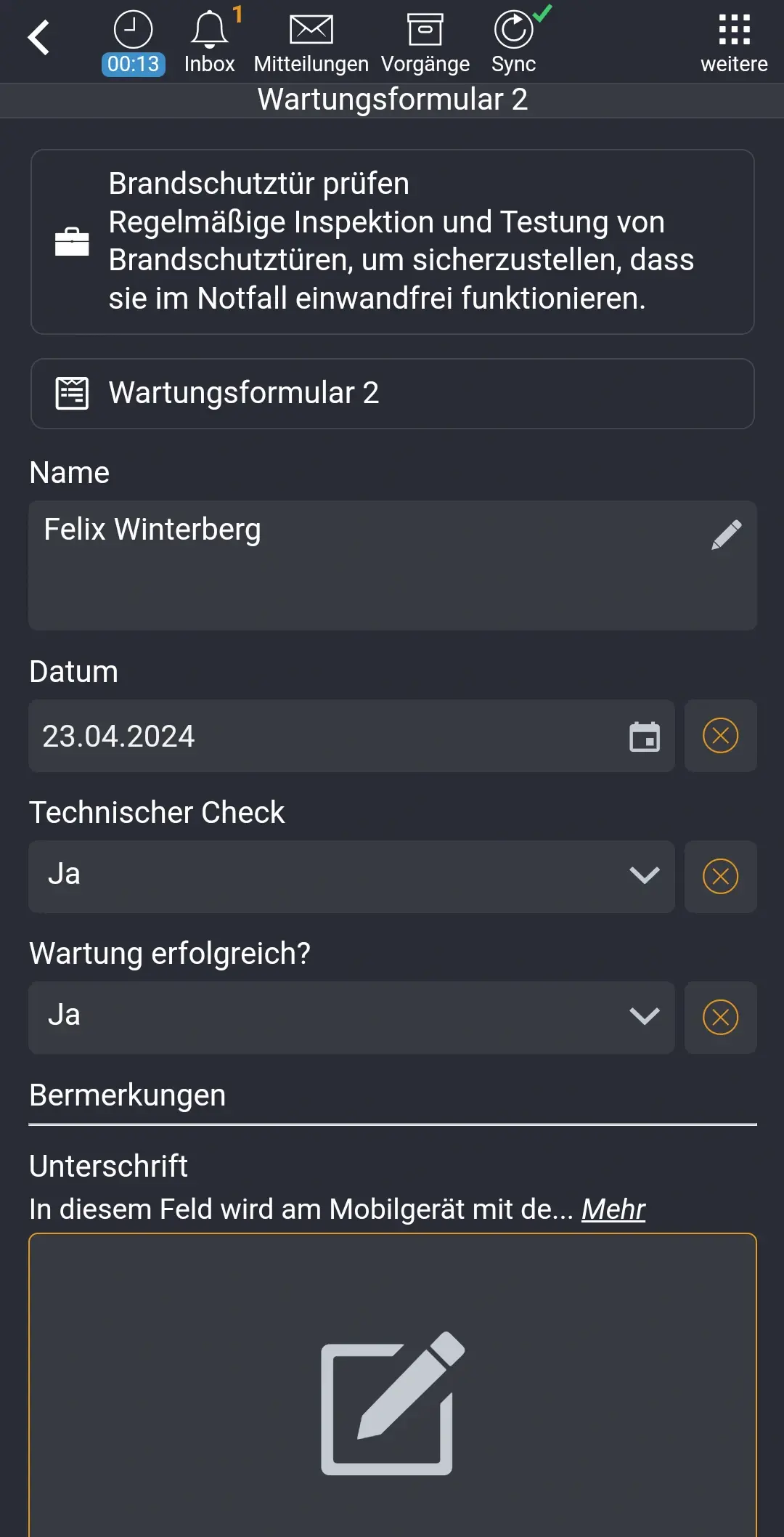Viewport: 784px width, 1537px height.
Task: Trigger synchronization via Sync icon
Action: tap(513, 31)
